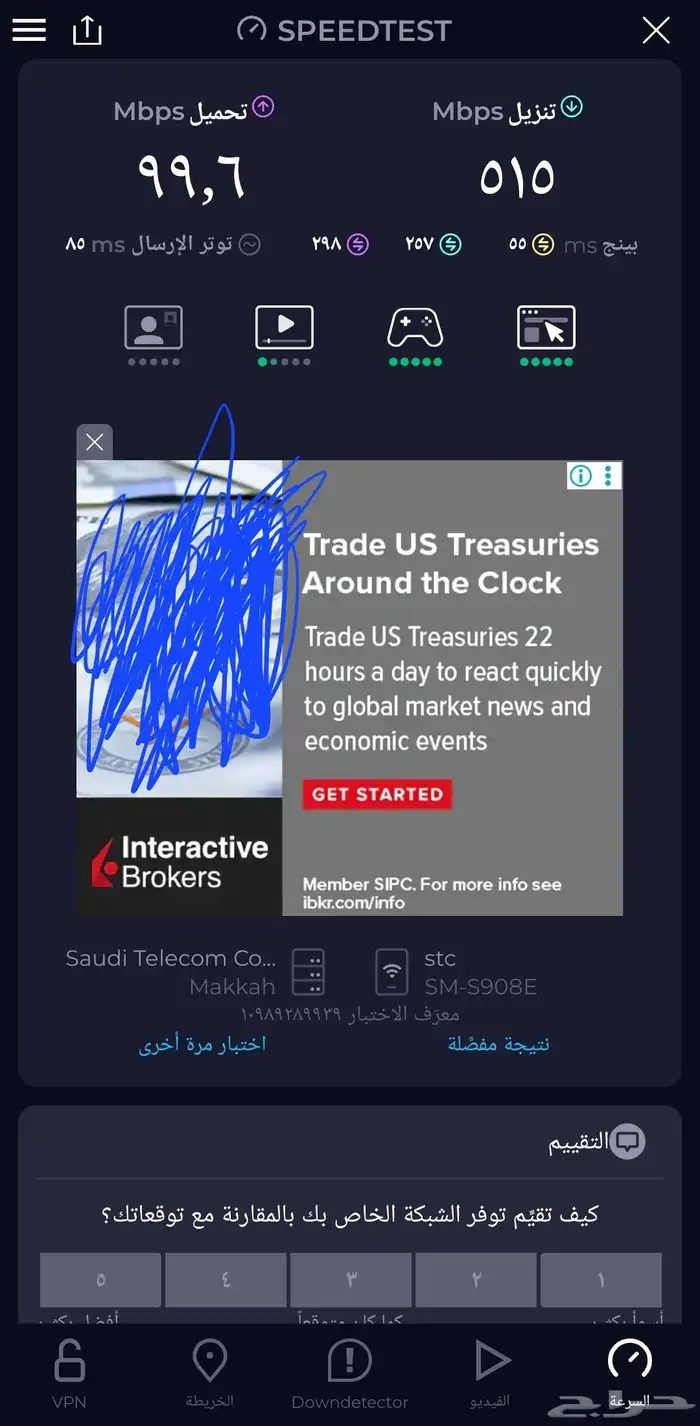The width and height of the screenshot is (700, 1426).
Task: Rate network availability as ٥
Action: pos(100,1279)
